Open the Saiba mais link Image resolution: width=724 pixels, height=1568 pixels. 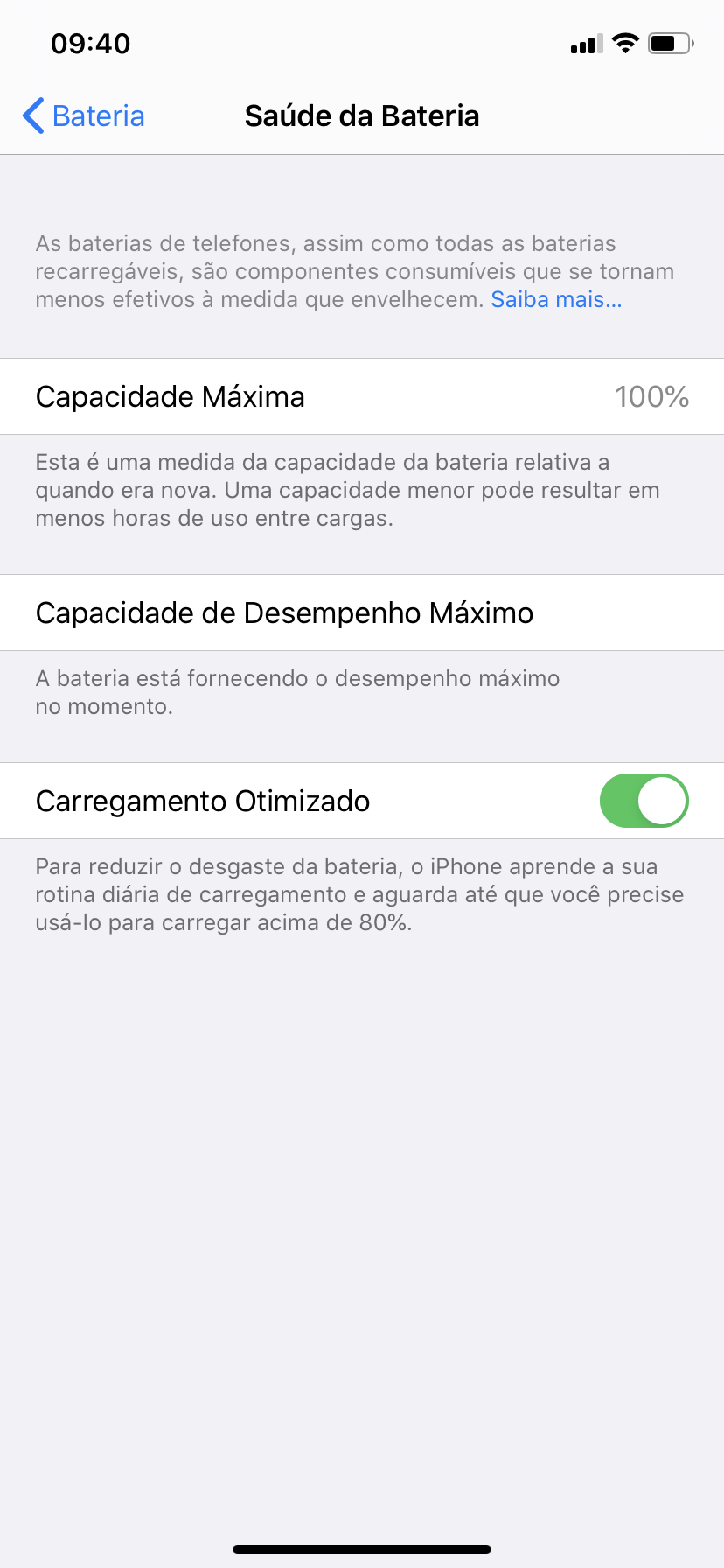tap(556, 300)
